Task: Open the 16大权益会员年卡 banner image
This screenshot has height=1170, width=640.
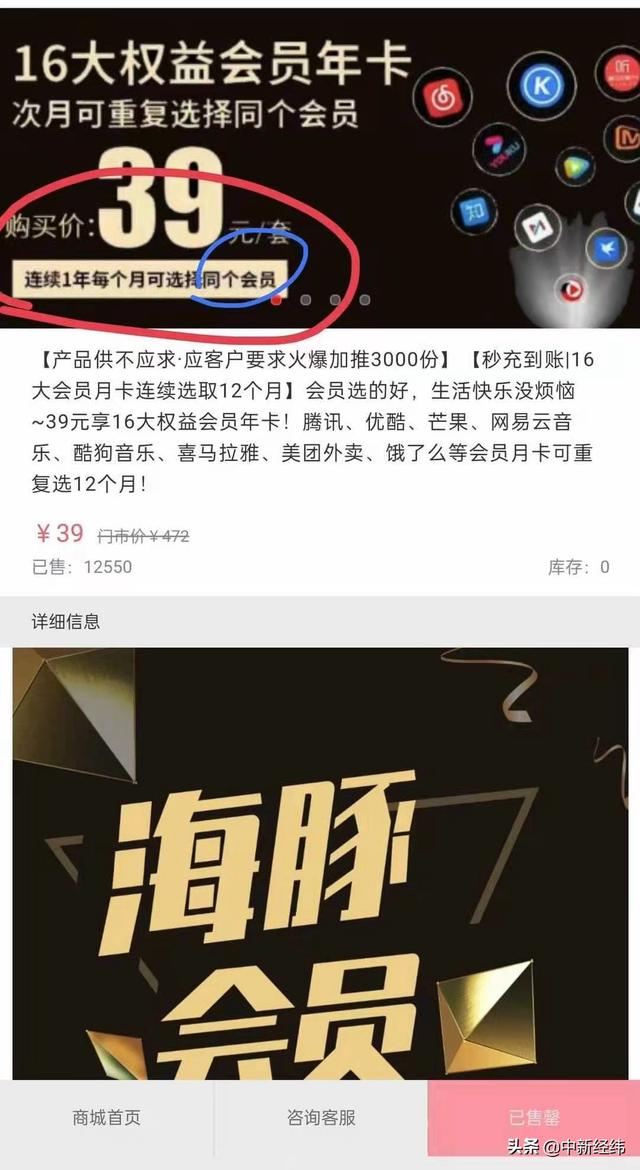Action: [x=320, y=168]
